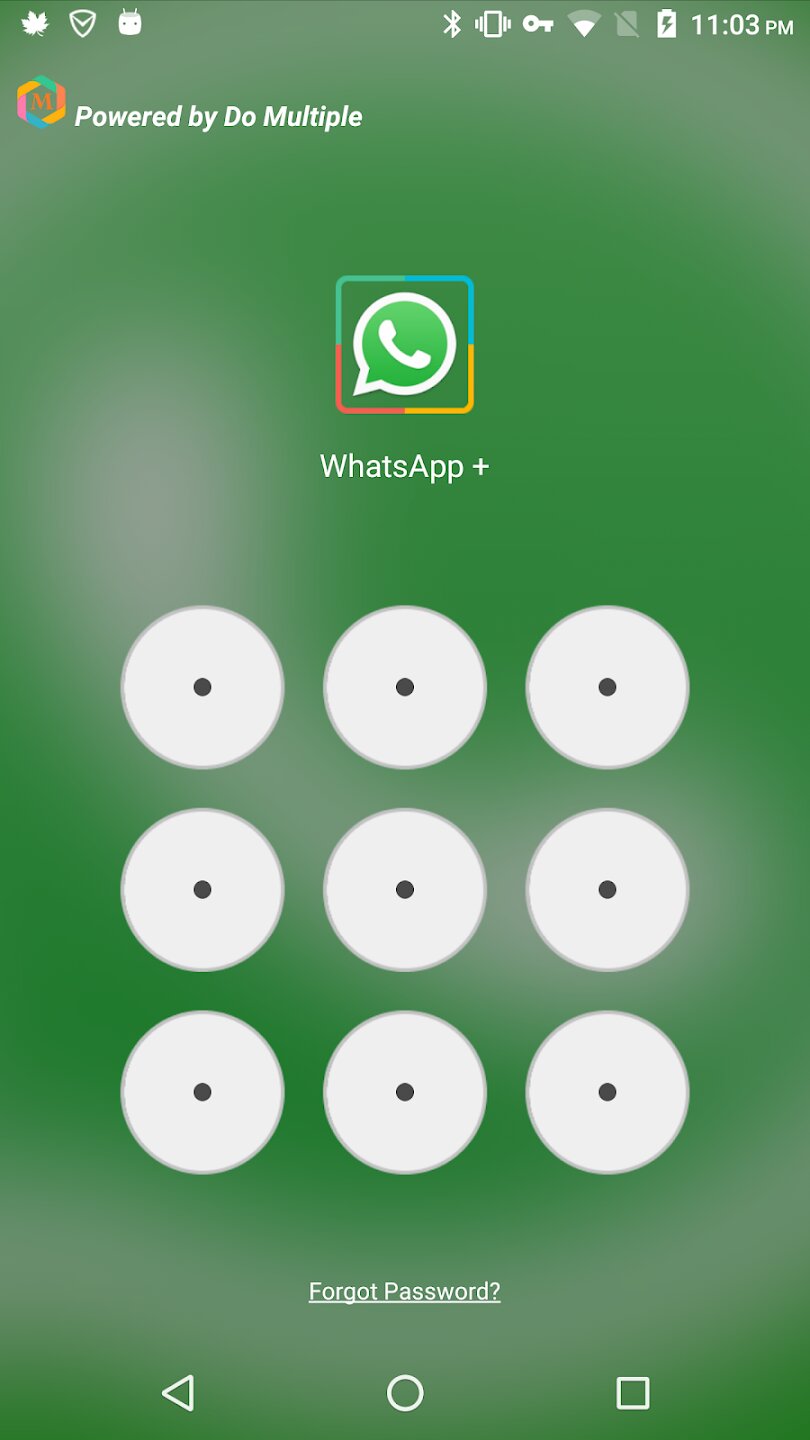The width and height of the screenshot is (810, 1440).
Task: Select the top-center pattern dot
Action: point(405,687)
